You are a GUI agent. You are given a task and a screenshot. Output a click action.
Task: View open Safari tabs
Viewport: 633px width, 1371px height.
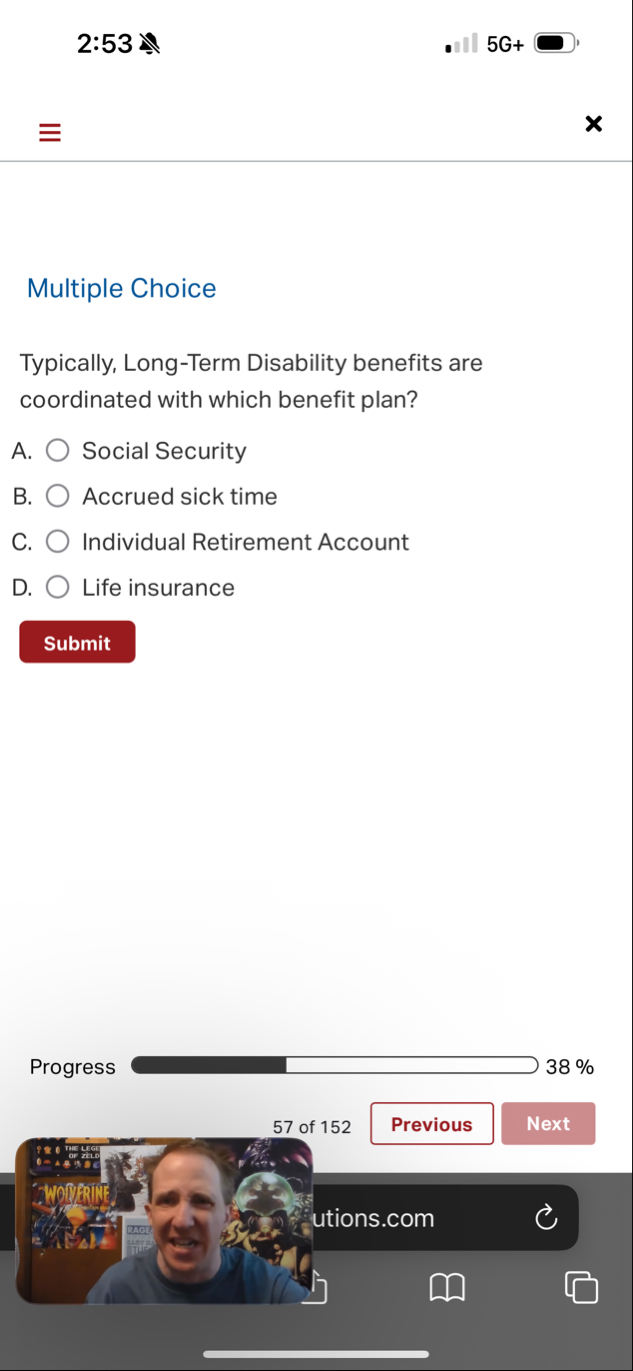[x=581, y=1287]
